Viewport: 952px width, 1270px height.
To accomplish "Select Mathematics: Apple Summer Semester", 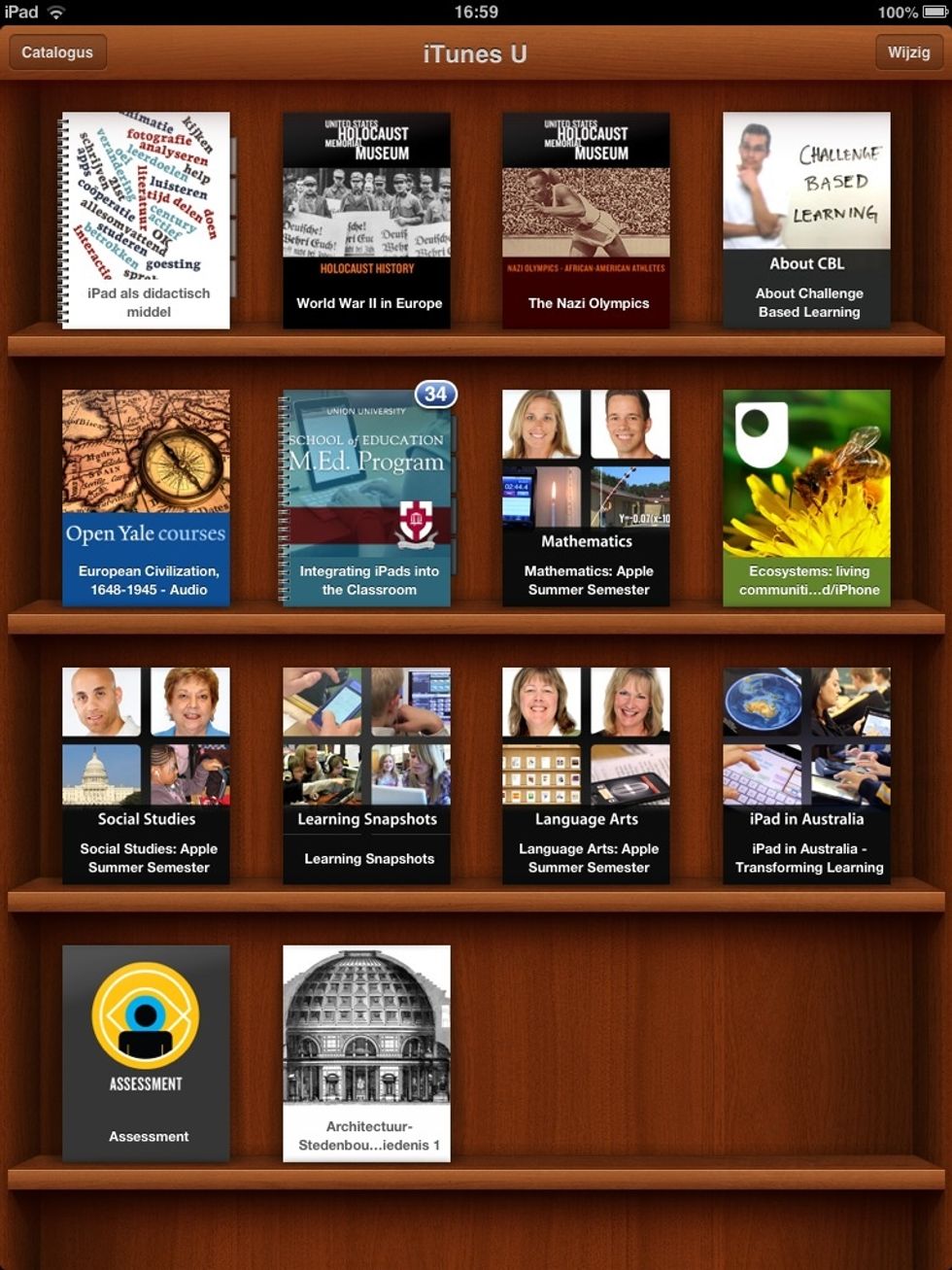I will (586, 498).
